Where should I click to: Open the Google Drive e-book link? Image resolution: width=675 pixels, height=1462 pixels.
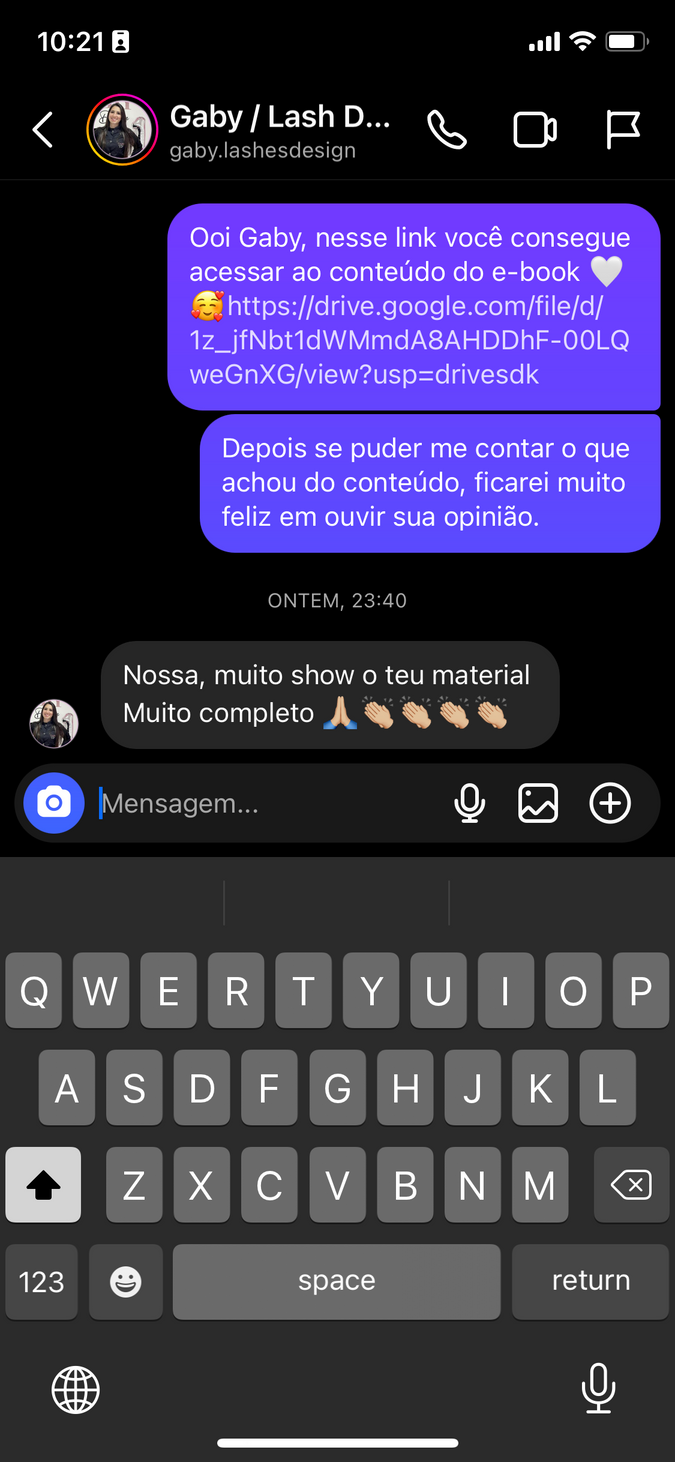click(x=410, y=340)
